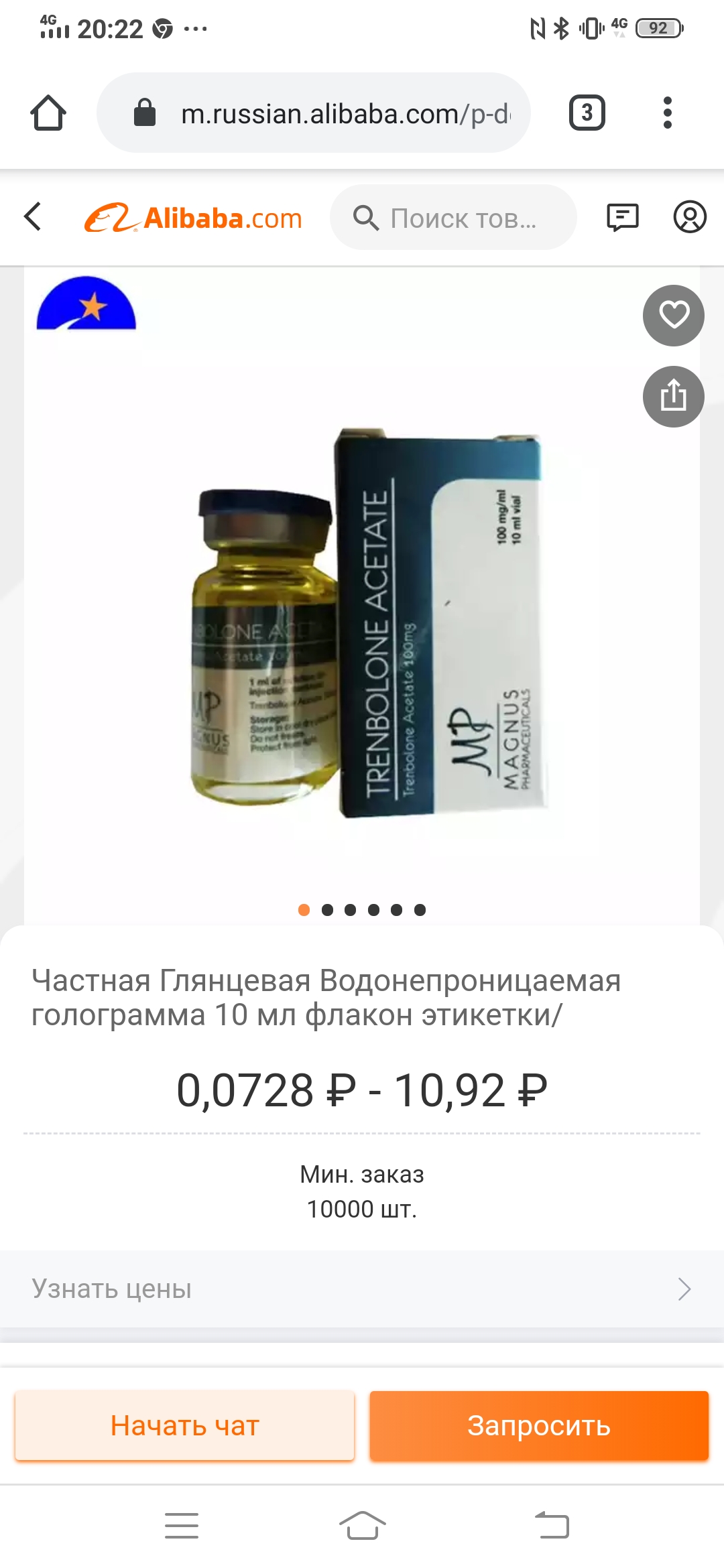Open the Alibaba product search field

point(453,218)
